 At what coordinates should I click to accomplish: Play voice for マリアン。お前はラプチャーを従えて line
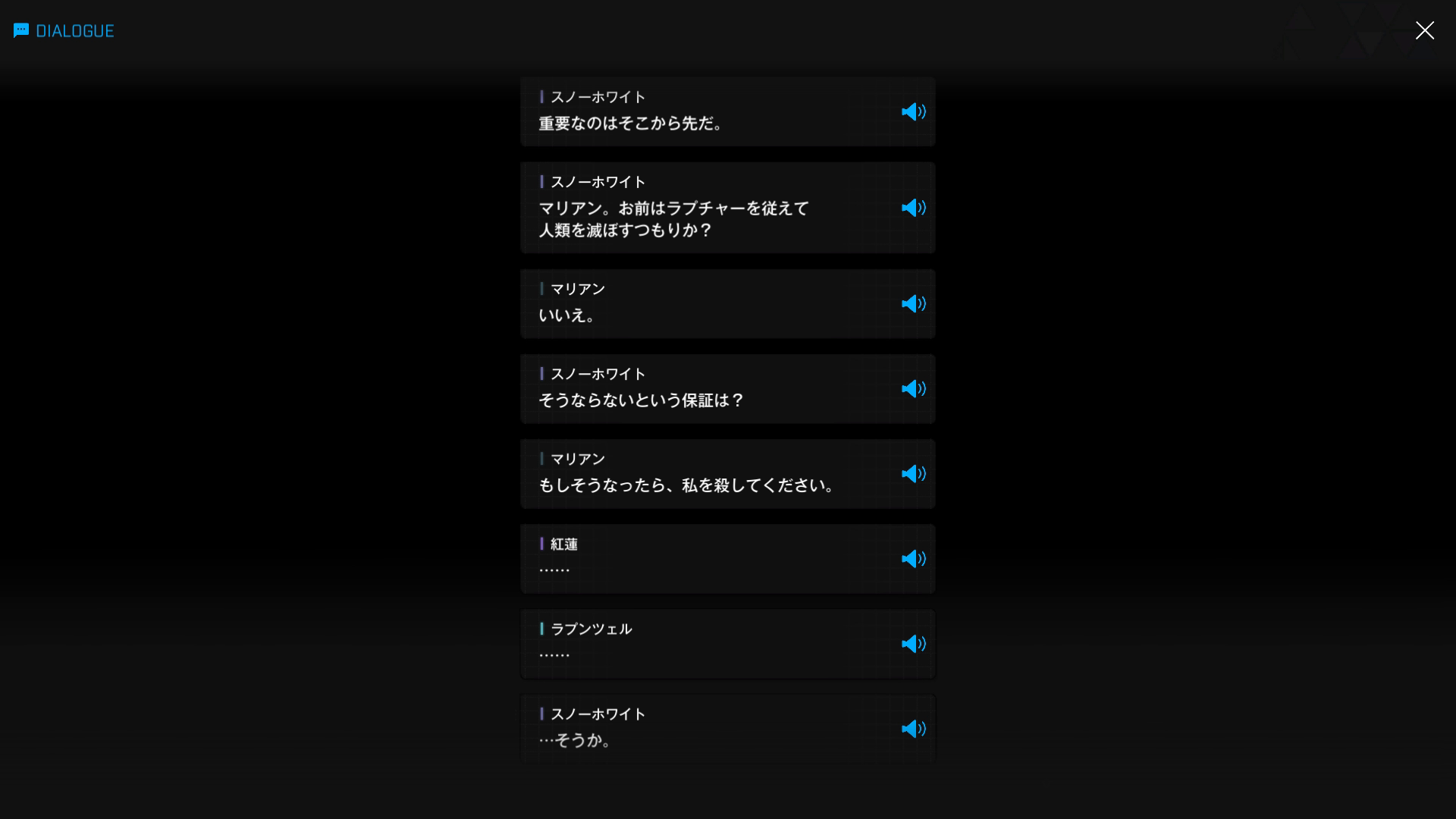[x=913, y=208]
